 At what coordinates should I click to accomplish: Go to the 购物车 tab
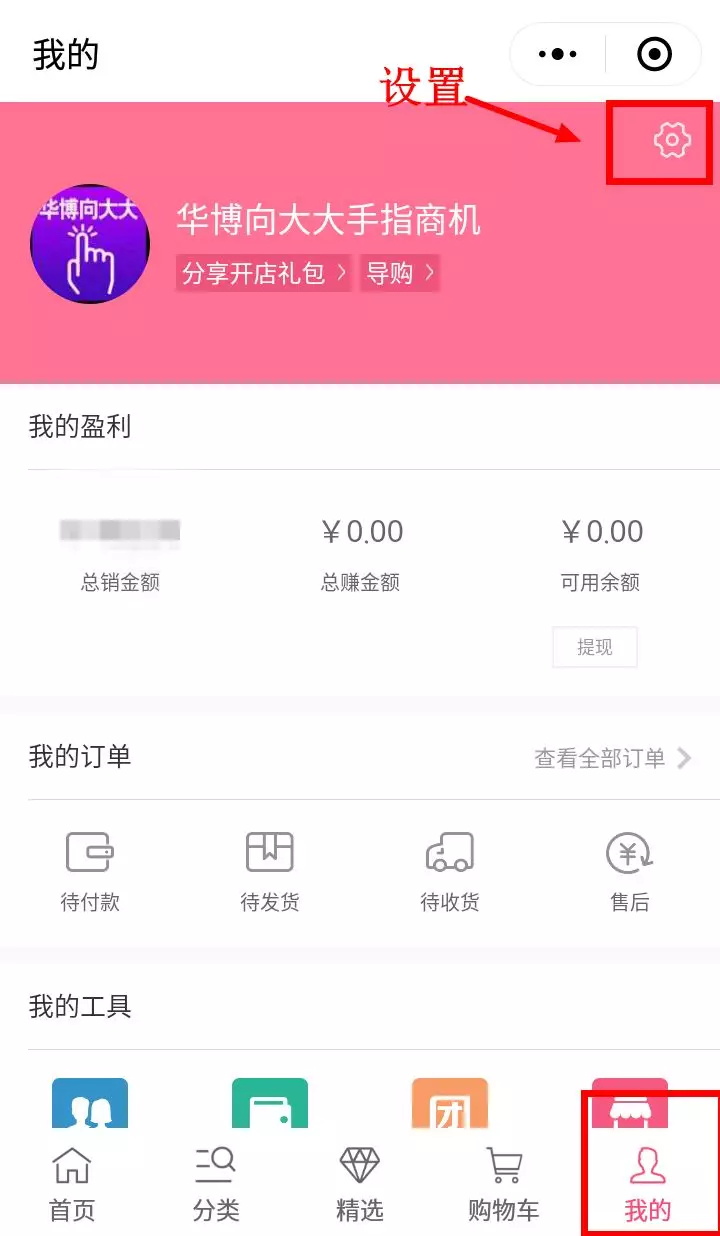(504, 1184)
